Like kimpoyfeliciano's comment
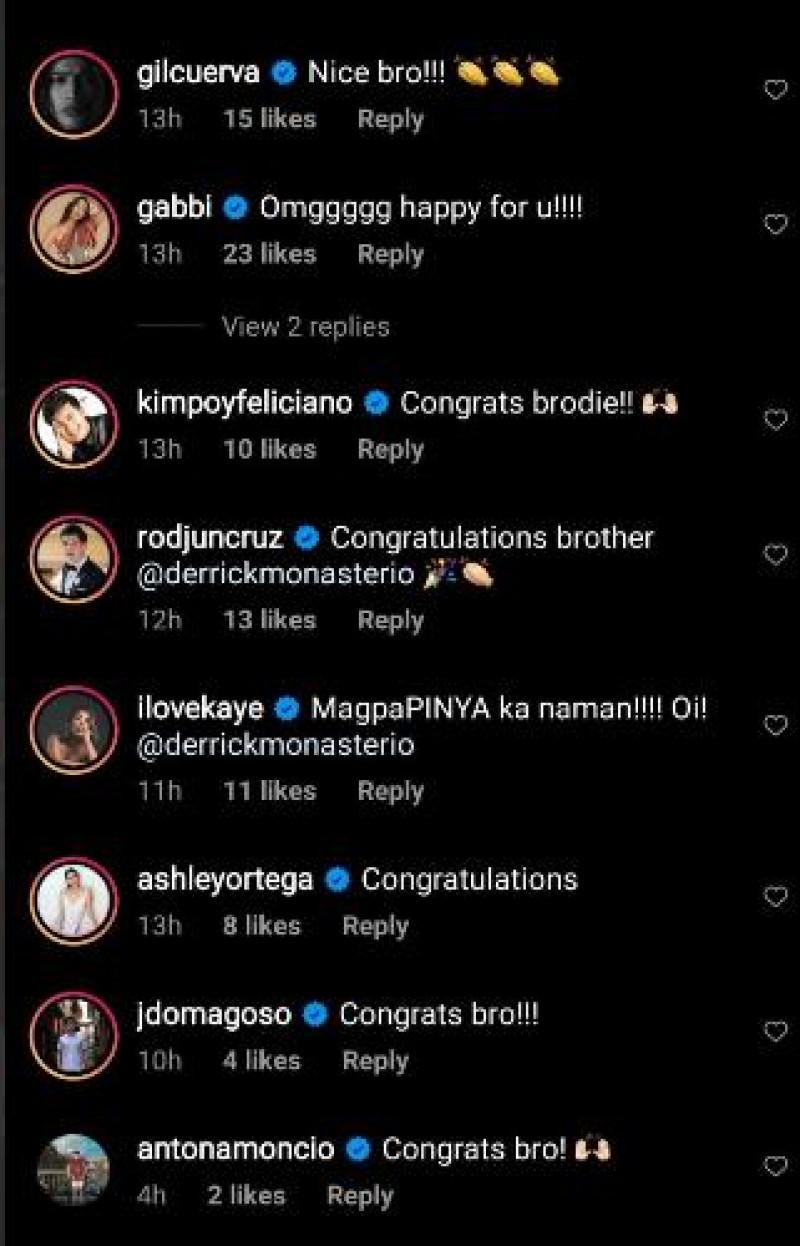The image size is (800, 1246). (776, 420)
